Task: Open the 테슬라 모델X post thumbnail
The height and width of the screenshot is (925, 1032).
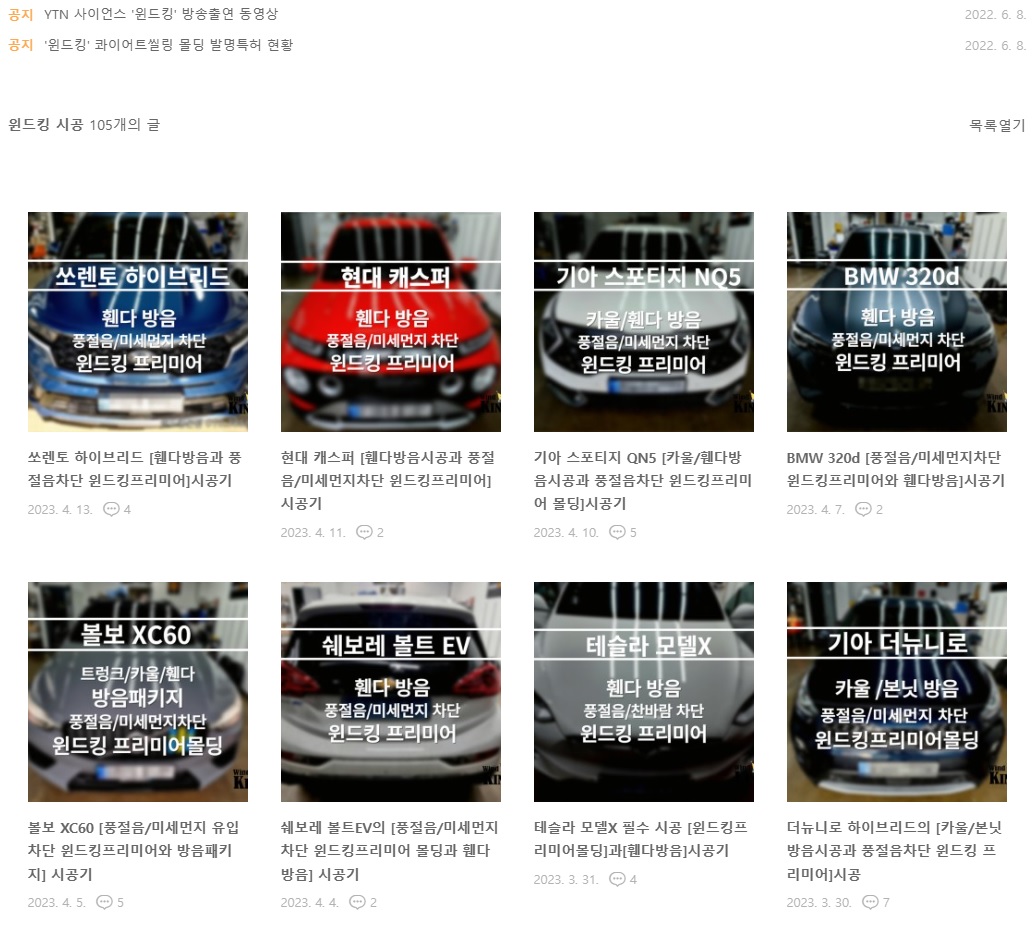Action: [x=644, y=691]
